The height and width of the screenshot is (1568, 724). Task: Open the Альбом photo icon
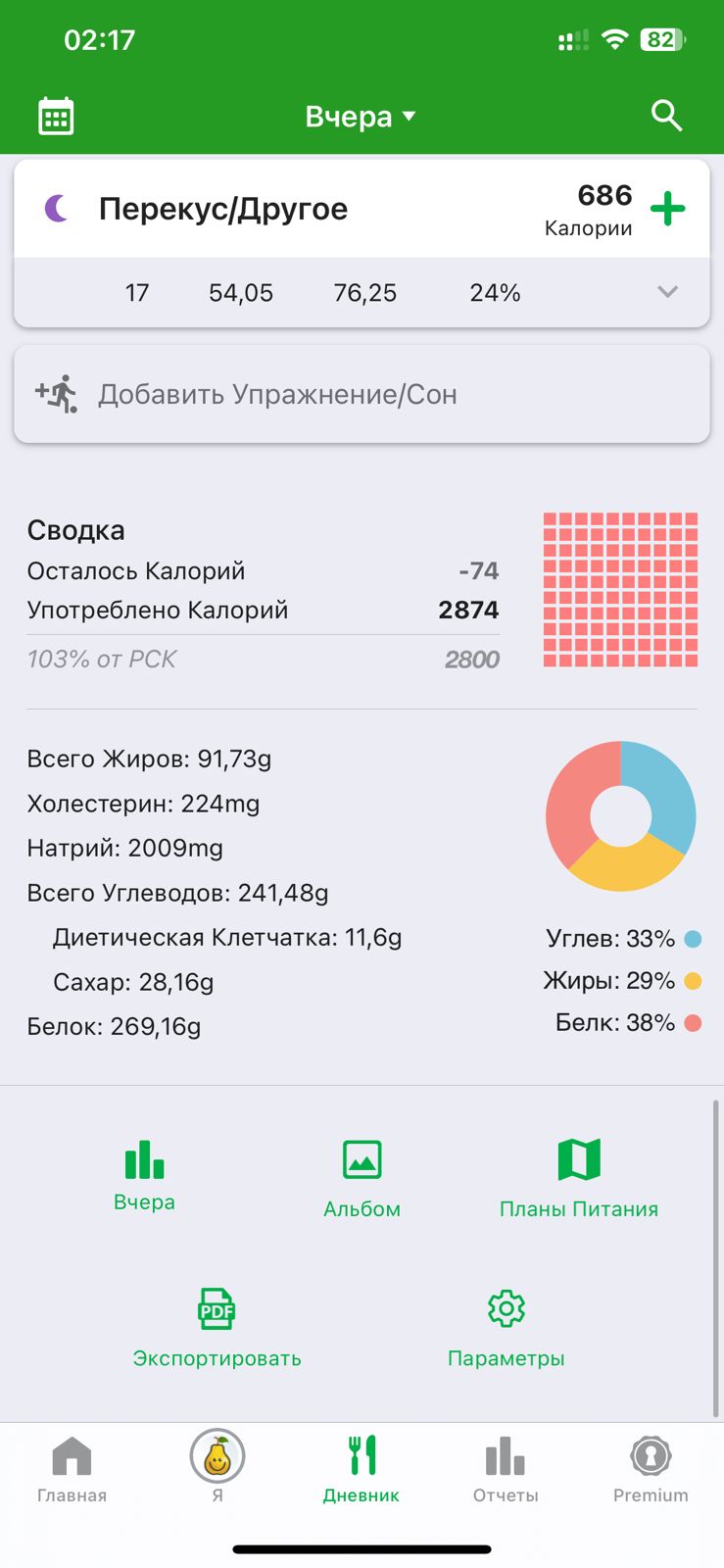[x=362, y=1158]
